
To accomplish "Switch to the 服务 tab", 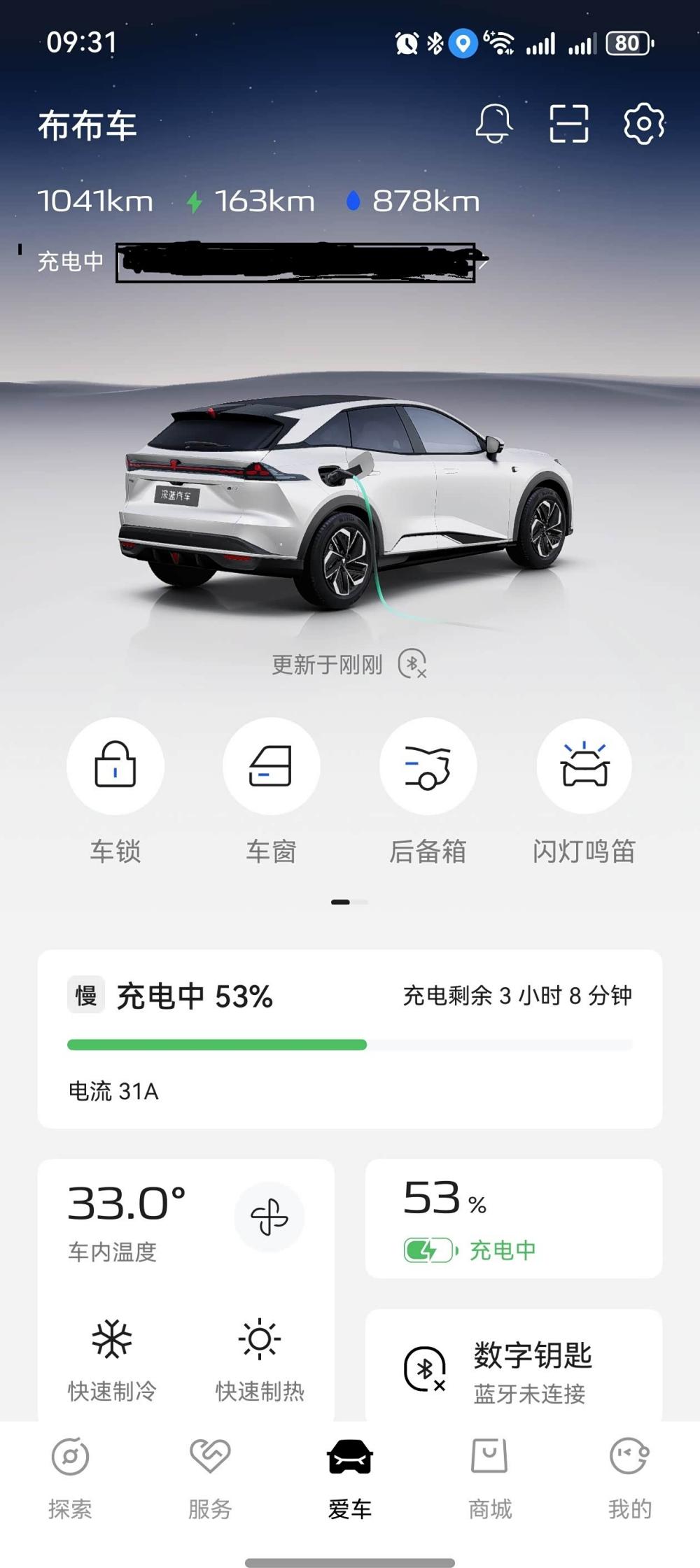I will [210, 1478].
